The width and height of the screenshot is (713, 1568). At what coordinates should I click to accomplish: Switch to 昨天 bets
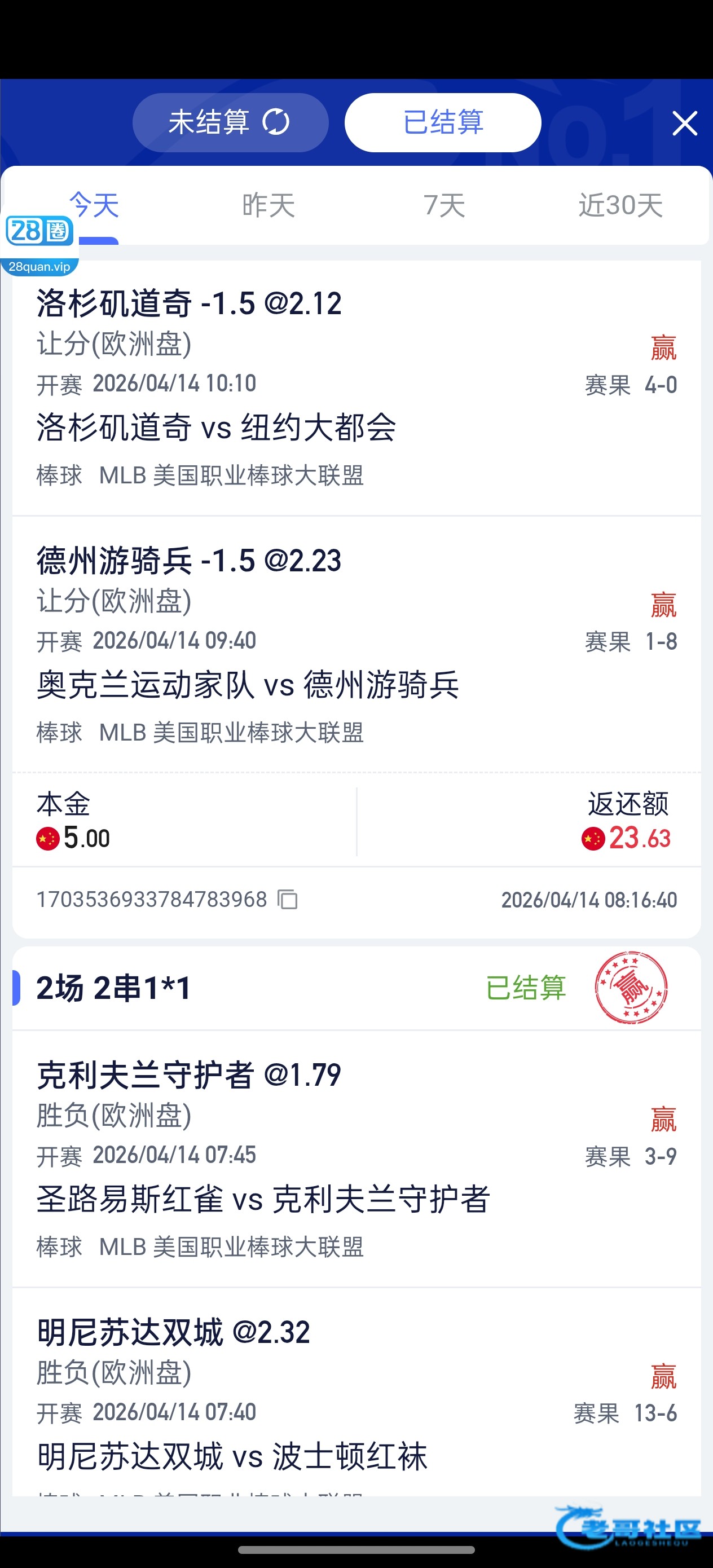[269, 205]
